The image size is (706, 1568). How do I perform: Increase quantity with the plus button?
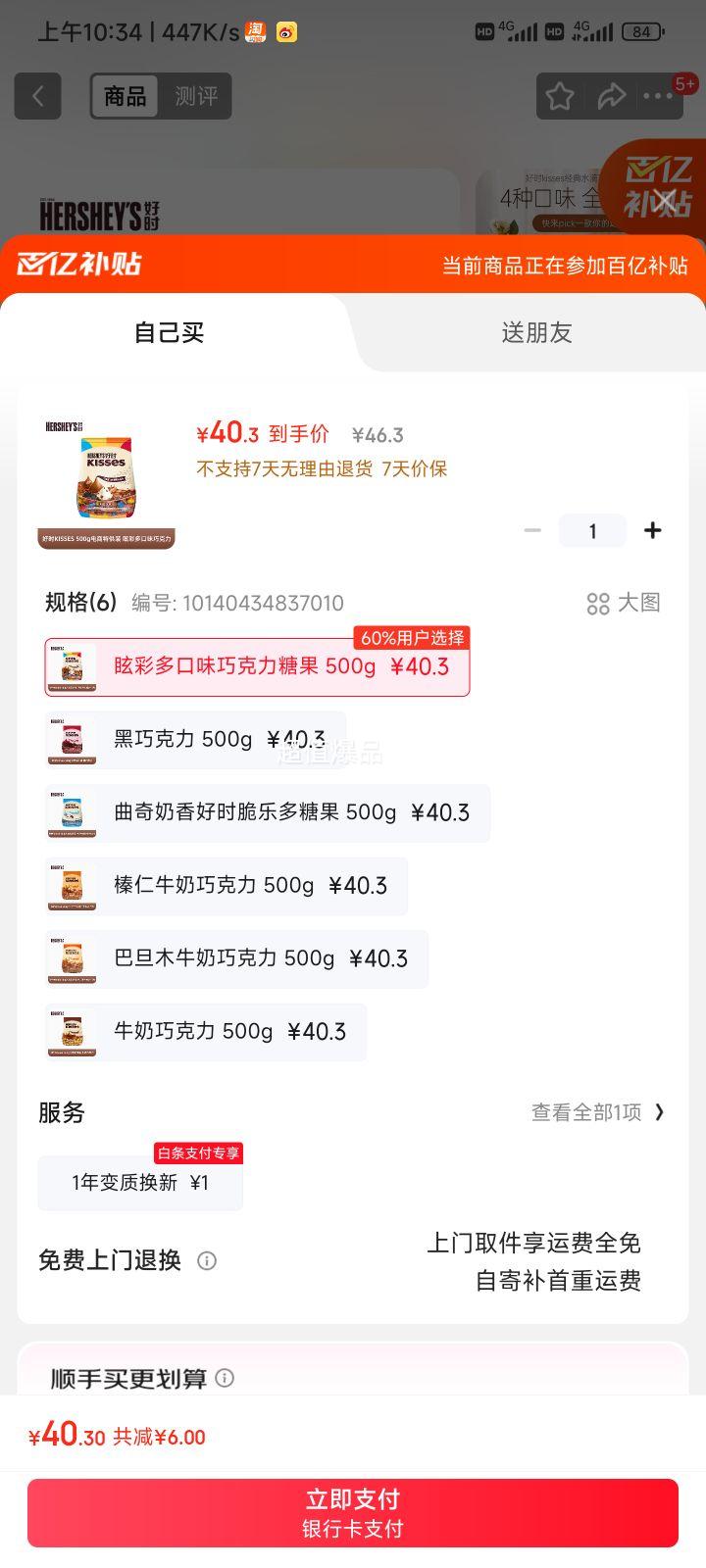pos(652,530)
